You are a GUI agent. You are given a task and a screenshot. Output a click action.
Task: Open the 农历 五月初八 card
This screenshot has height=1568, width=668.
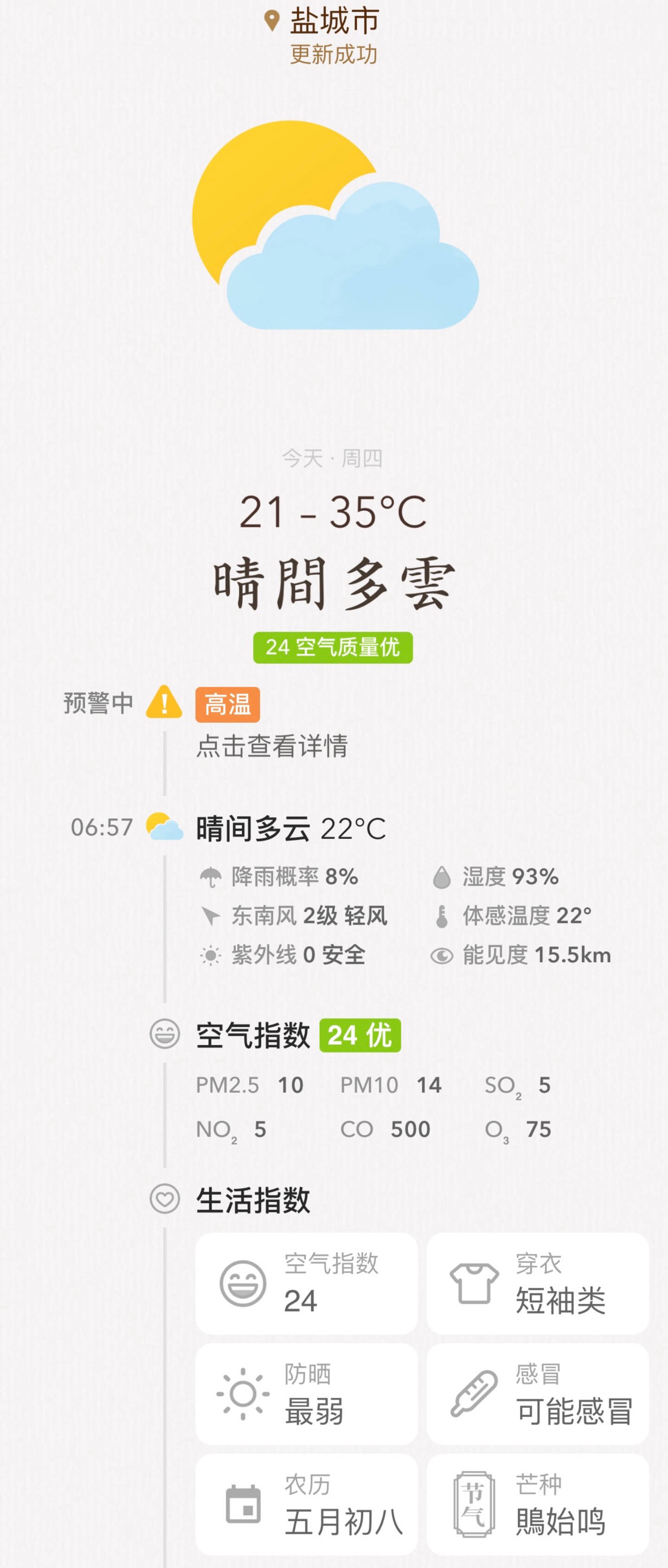point(307,1504)
